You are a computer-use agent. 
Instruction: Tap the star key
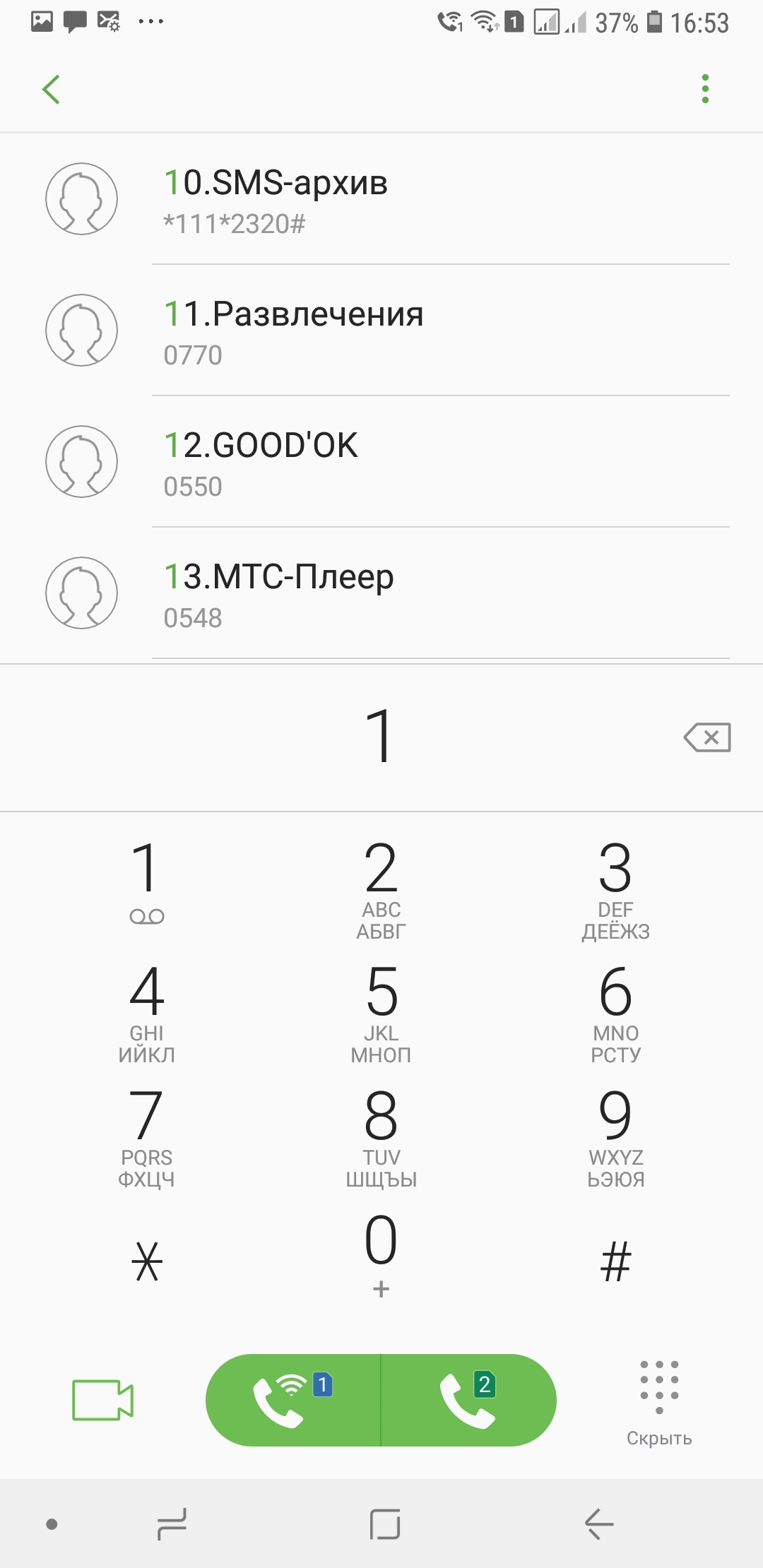[146, 1261]
